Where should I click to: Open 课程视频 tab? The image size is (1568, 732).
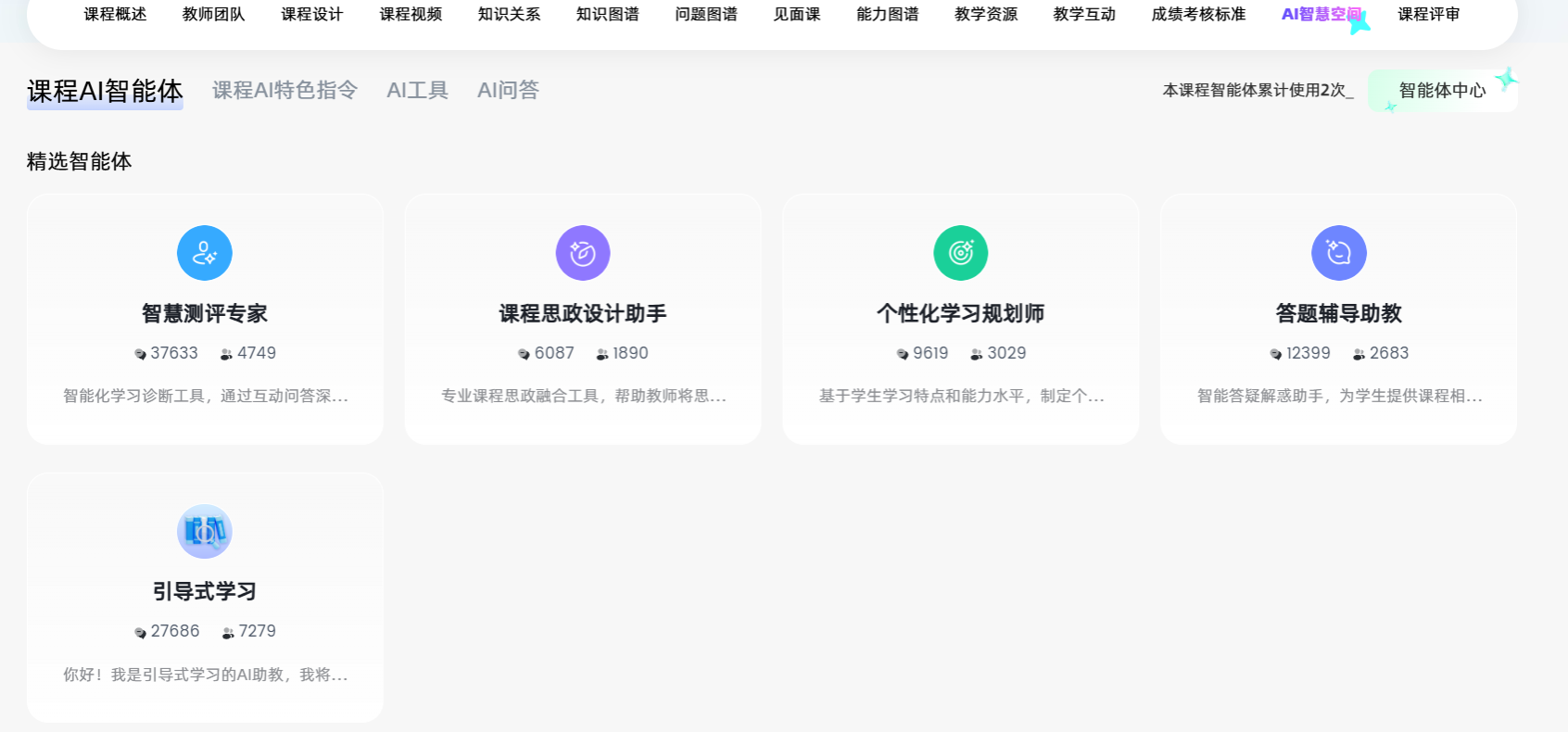pyautogui.click(x=411, y=15)
